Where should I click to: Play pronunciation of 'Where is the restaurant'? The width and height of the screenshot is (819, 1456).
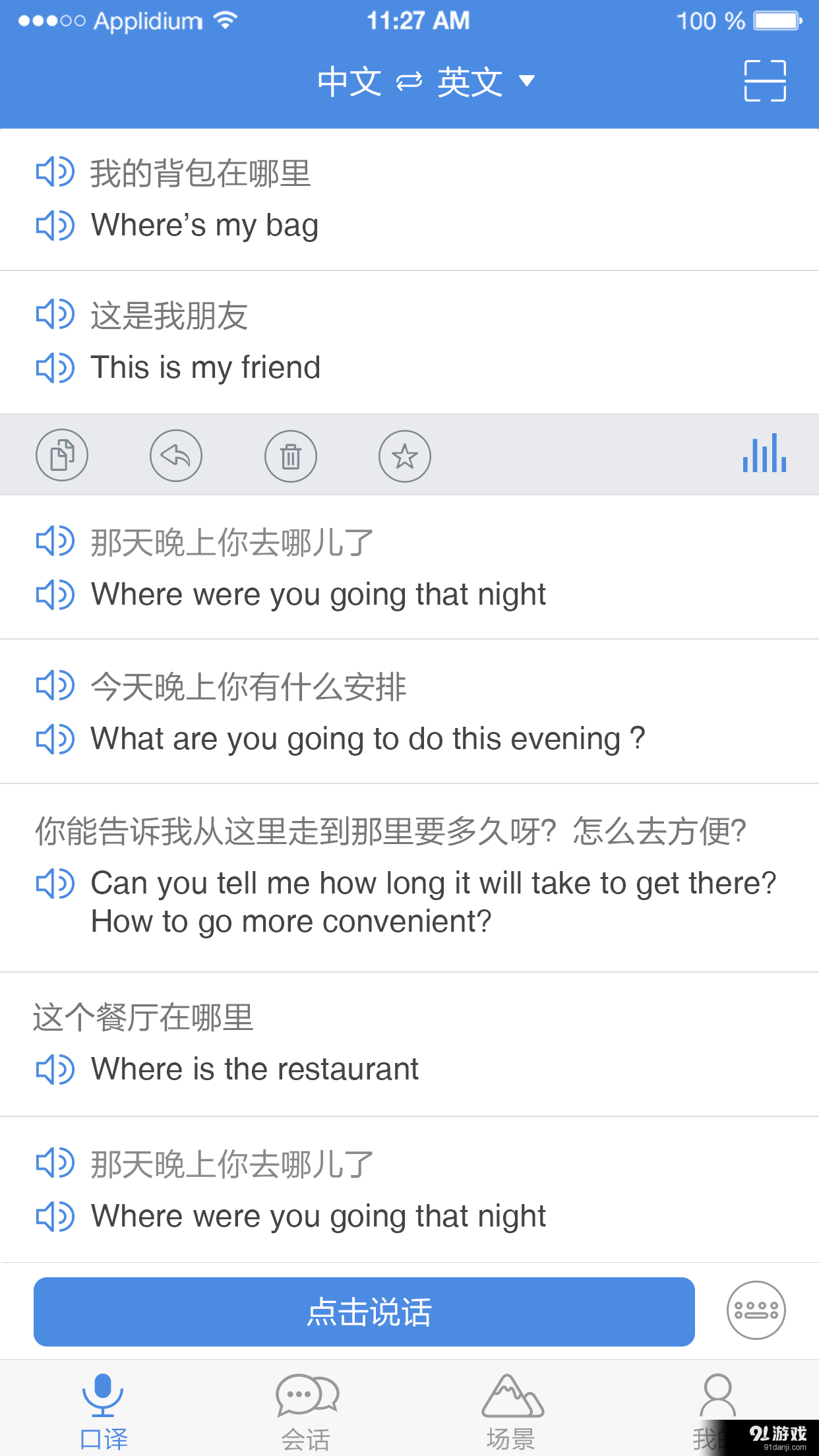coord(55,1071)
